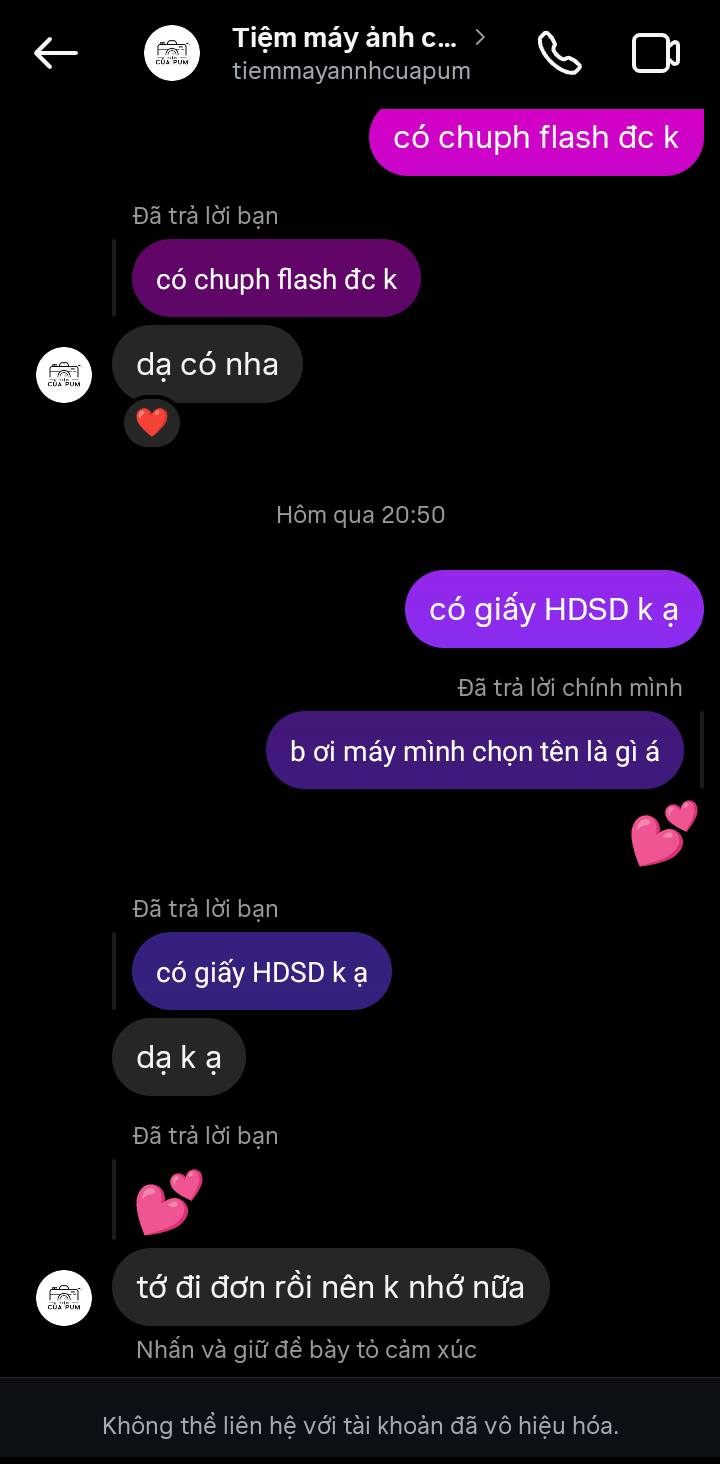Viewport: 720px width, 1464px height.
Task: Start a video call
Action: 656,53
